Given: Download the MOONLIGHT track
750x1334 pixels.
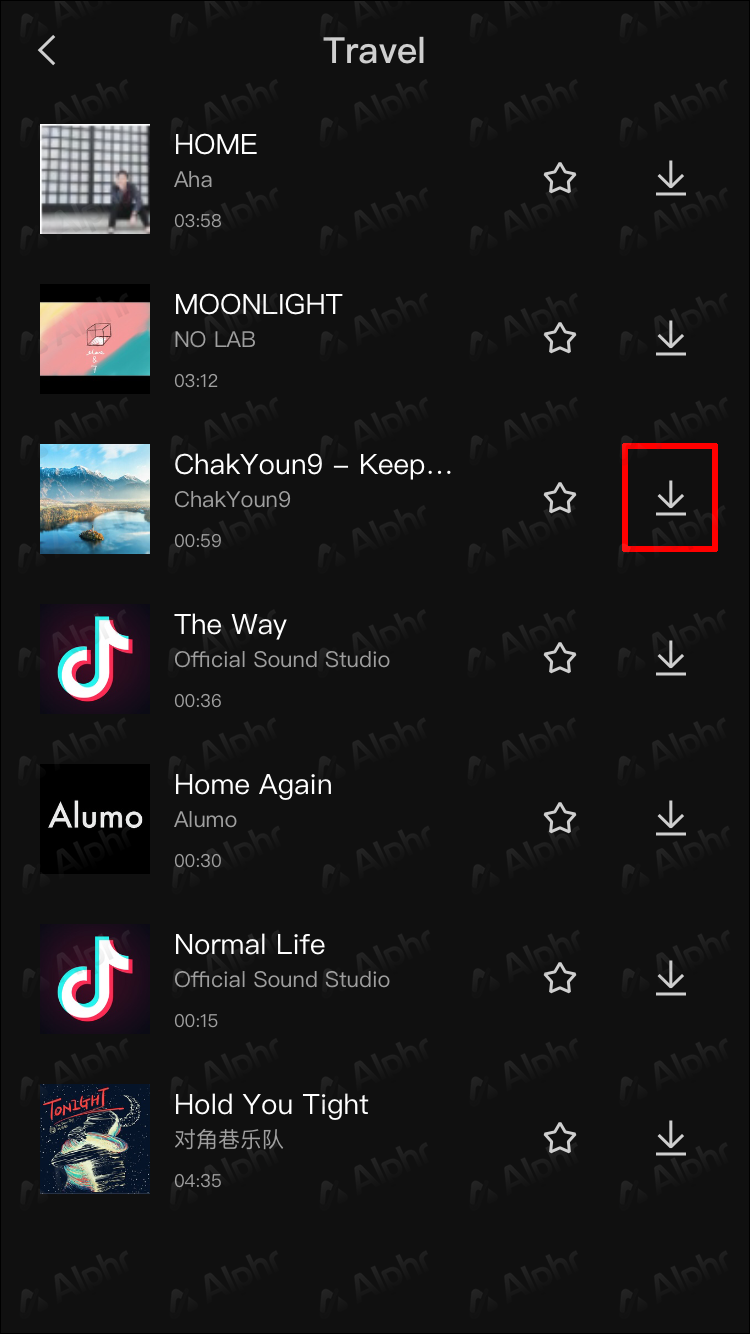Looking at the screenshot, I should (670, 339).
